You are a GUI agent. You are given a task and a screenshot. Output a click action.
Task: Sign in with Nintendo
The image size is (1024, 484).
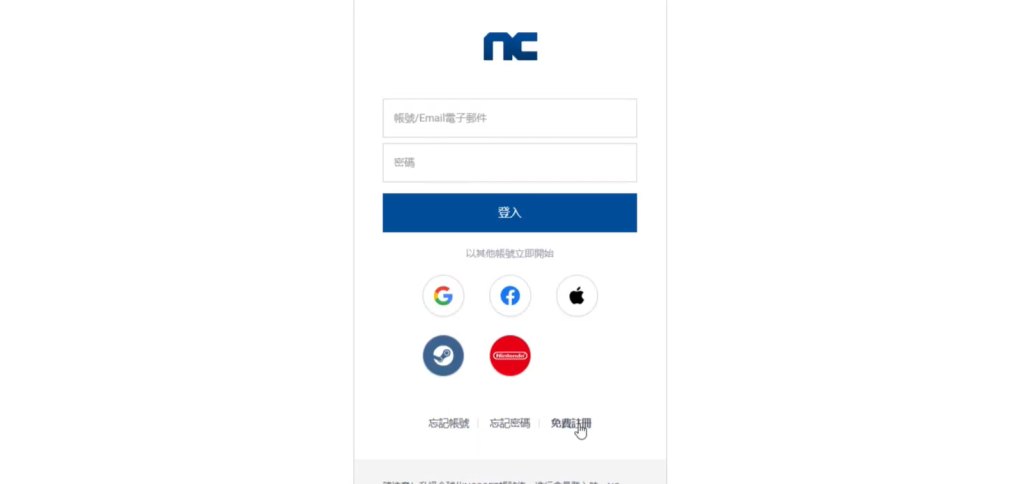tap(510, 355)
